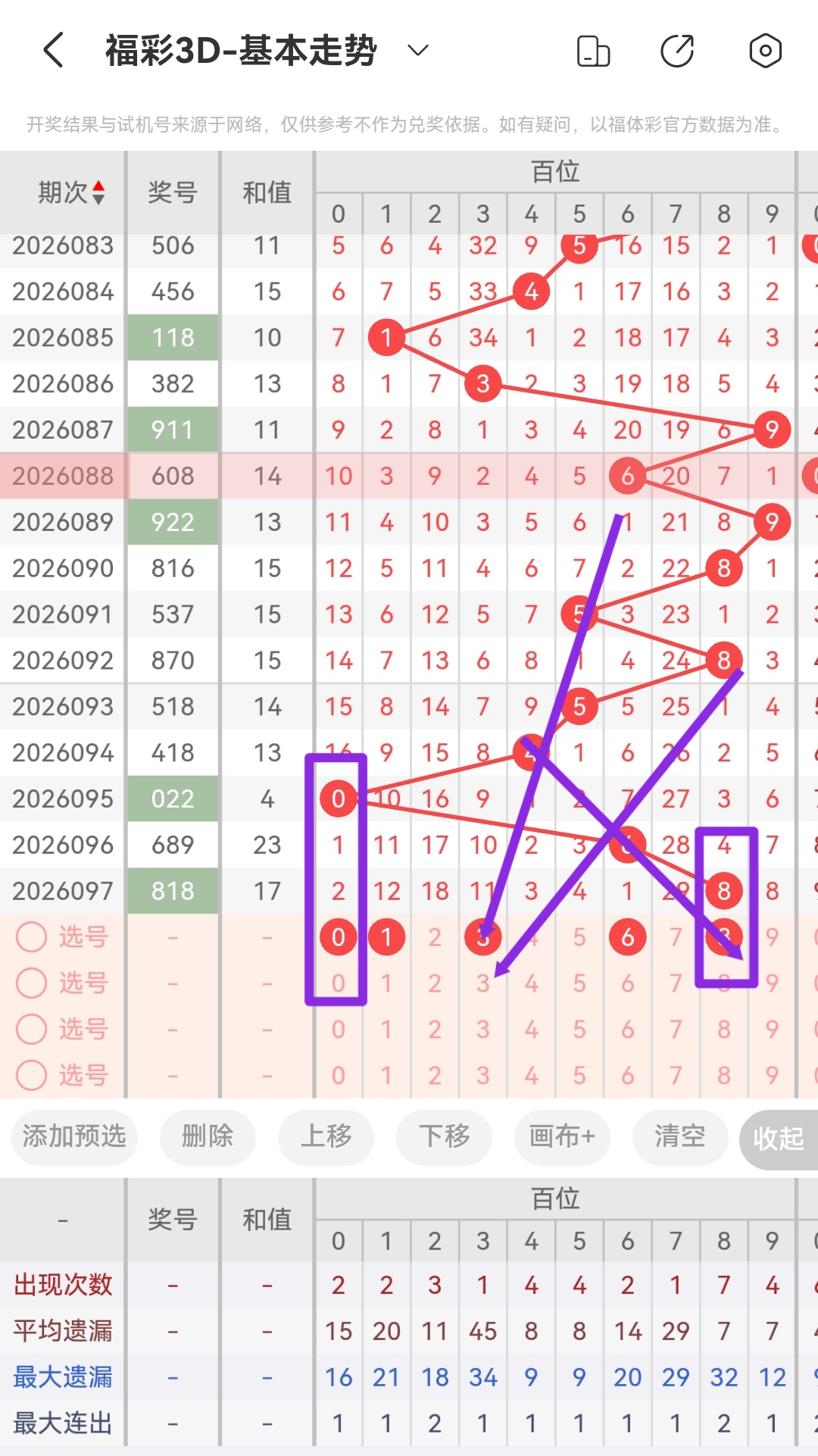Clear the drawings with 清空
The width and height of the screenshot is (818, 1456).
680,1136
